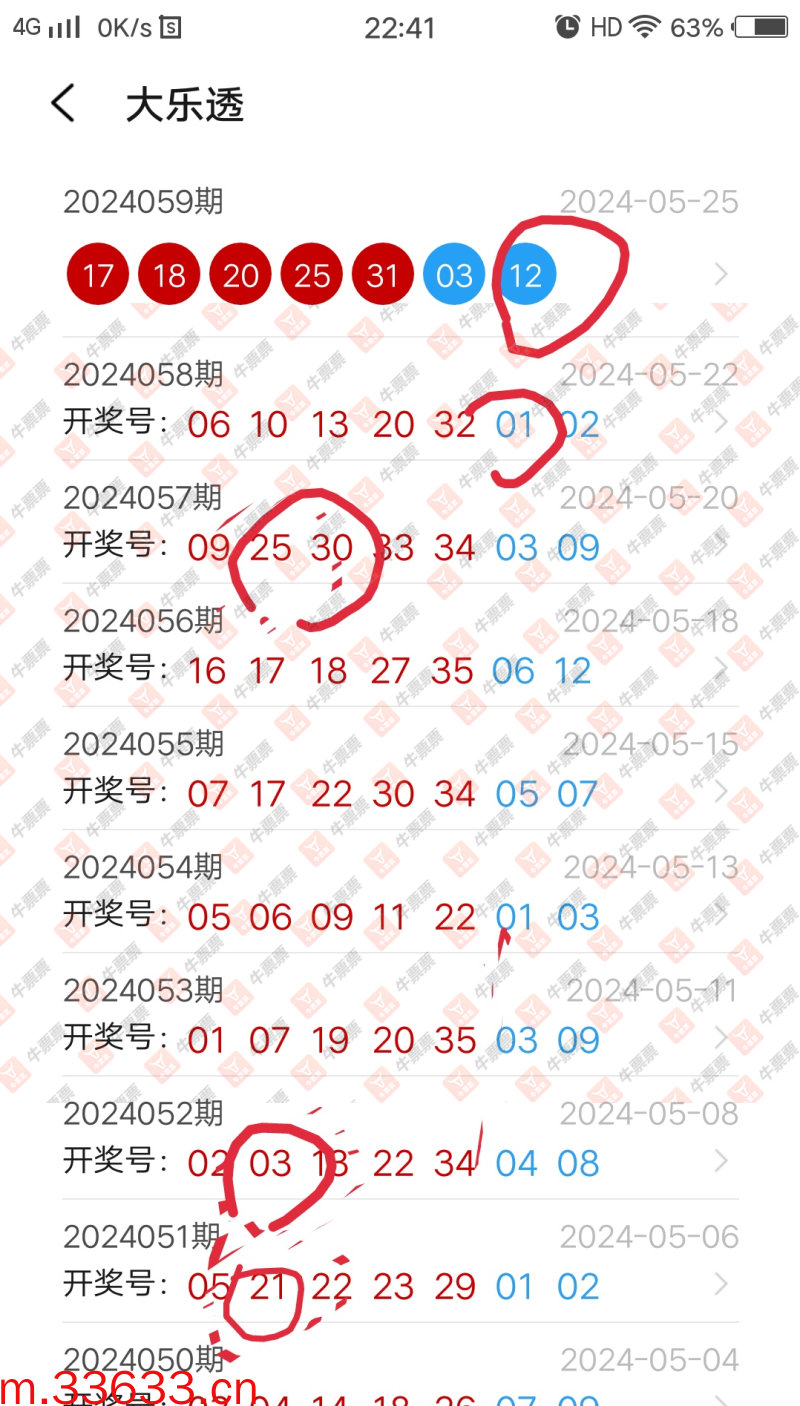
Task: View draw 2024054期 results
Action: pos(400,892)
